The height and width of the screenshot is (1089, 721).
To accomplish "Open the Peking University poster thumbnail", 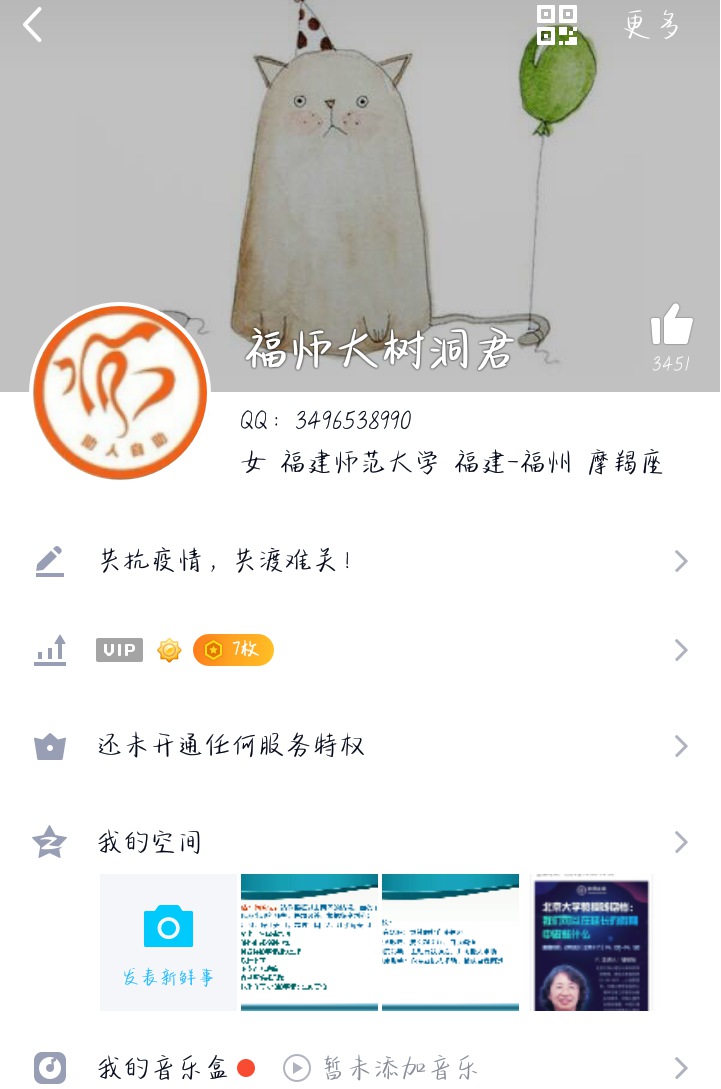I will pos(592,943).
